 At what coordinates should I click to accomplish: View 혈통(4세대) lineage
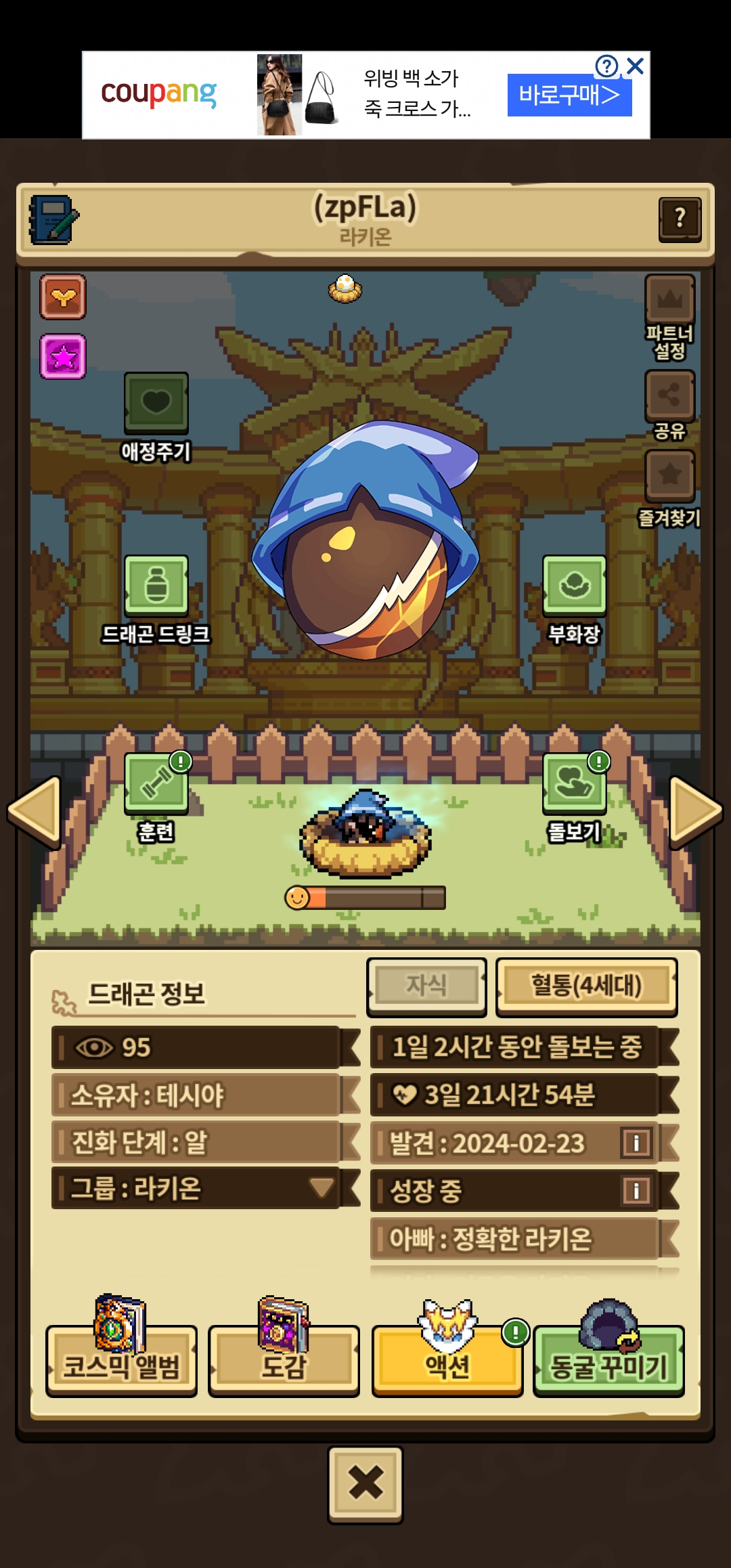tap(586, 986)
